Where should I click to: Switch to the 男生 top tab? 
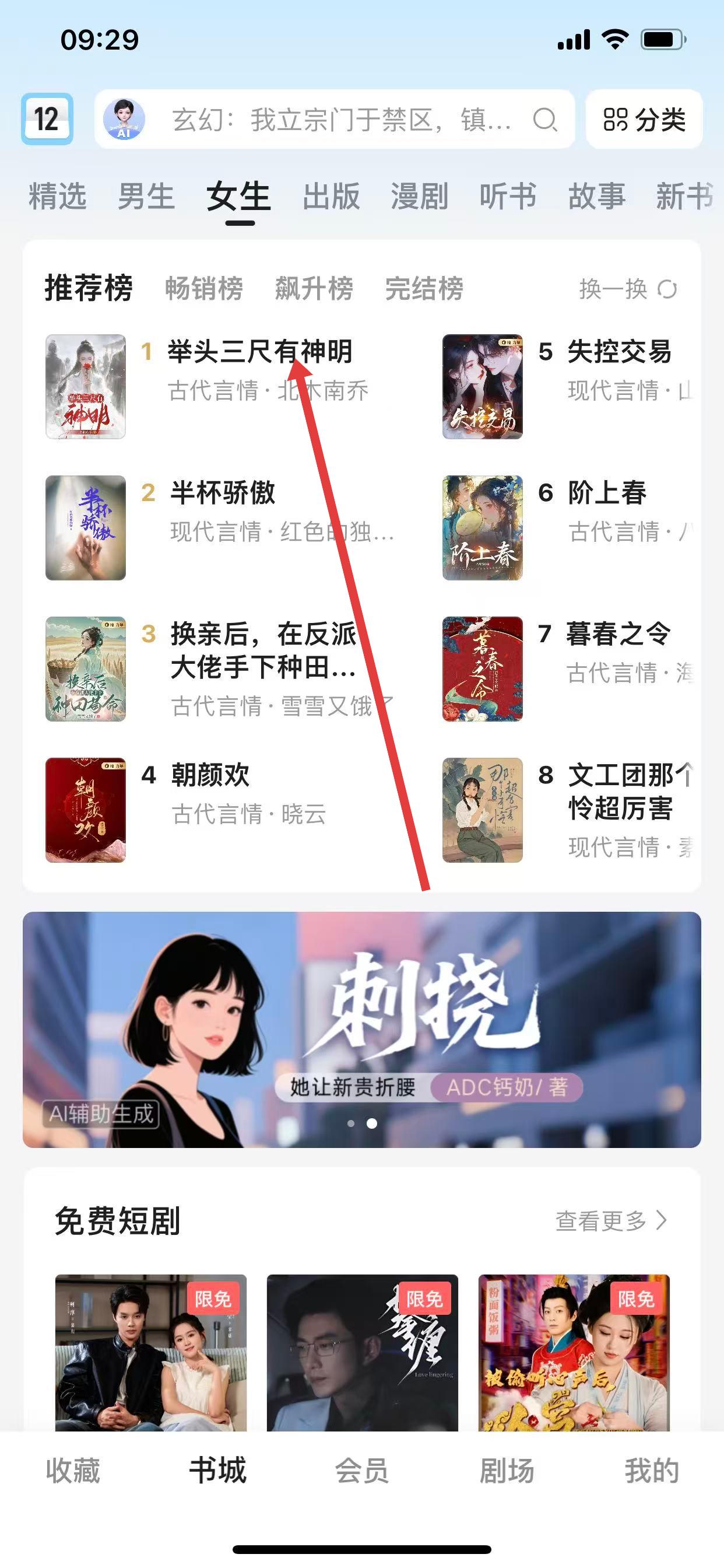click(x=146, y=197)
